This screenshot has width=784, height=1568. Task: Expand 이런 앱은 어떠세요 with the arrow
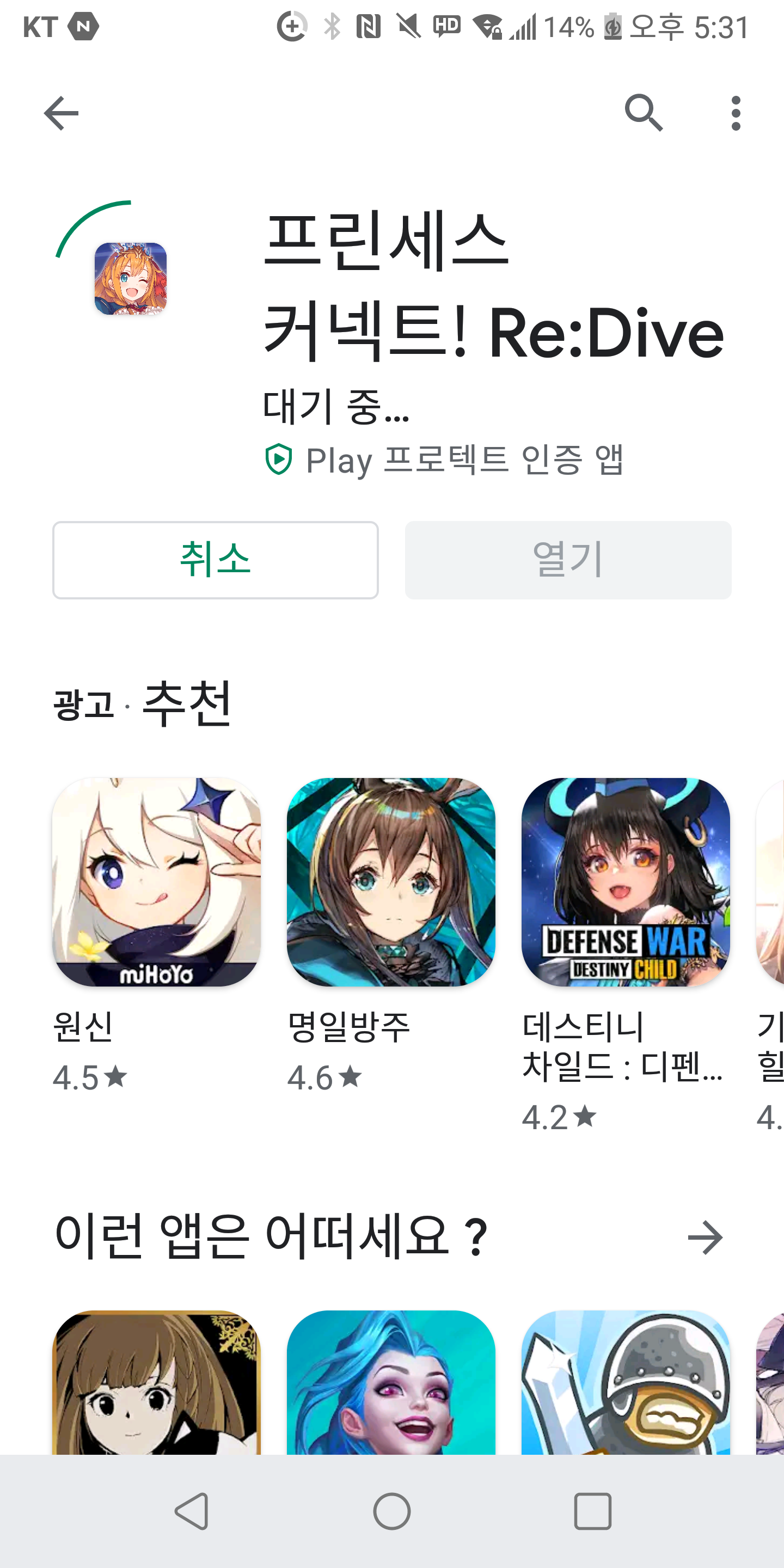(705, 1238)
